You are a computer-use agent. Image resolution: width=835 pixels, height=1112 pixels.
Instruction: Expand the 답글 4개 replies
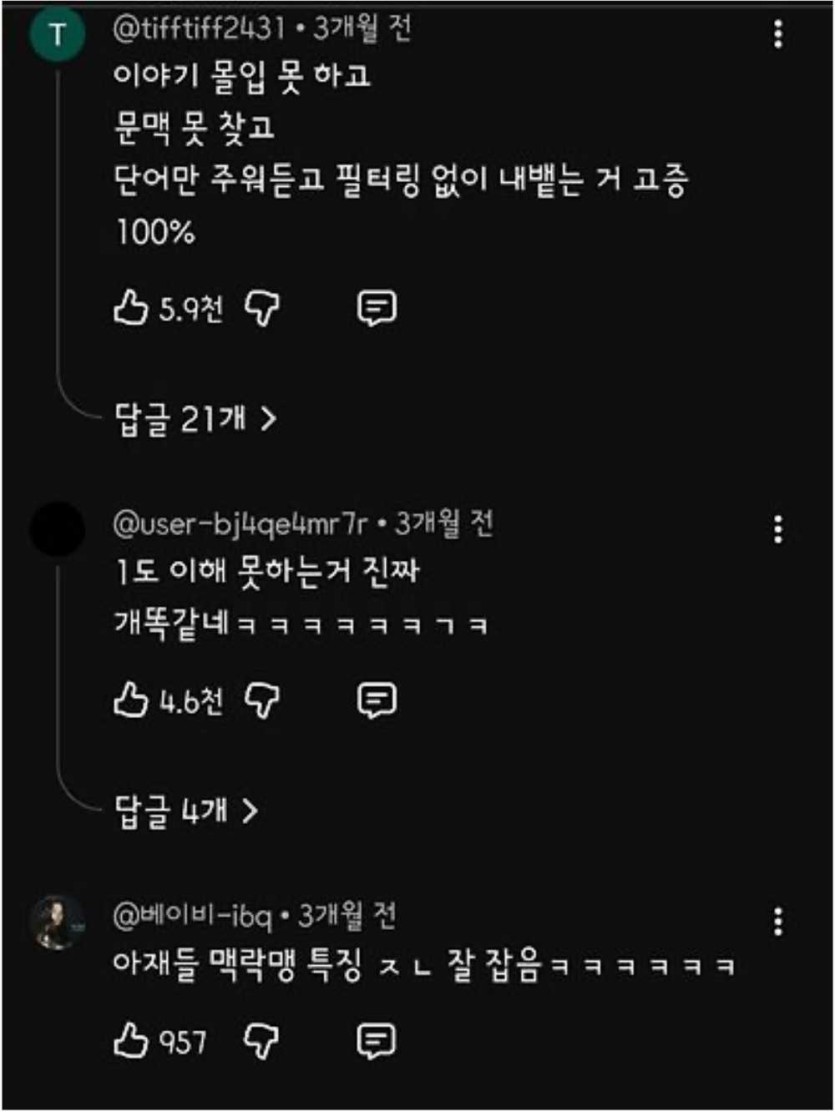click(x=187, y=810)
